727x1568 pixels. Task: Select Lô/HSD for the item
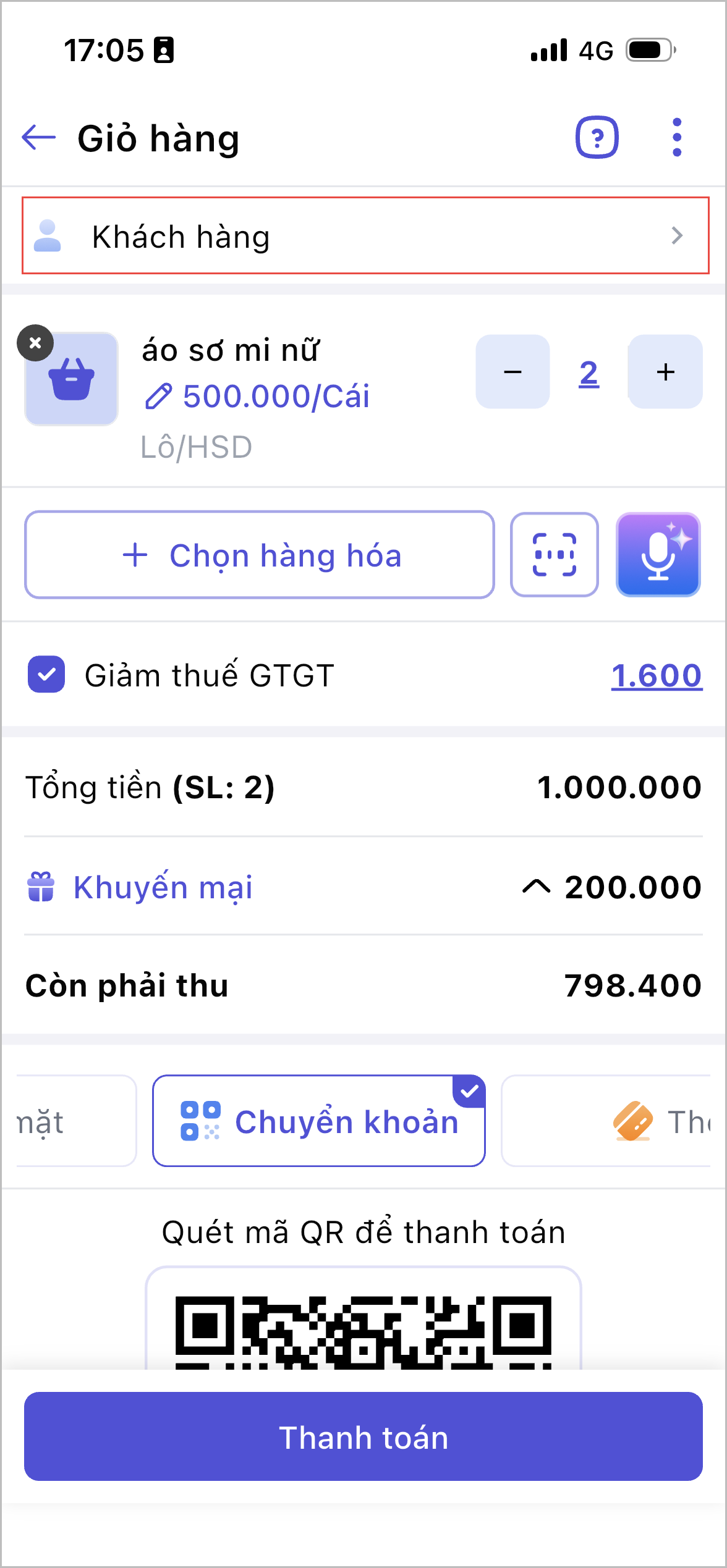[197, 447]
